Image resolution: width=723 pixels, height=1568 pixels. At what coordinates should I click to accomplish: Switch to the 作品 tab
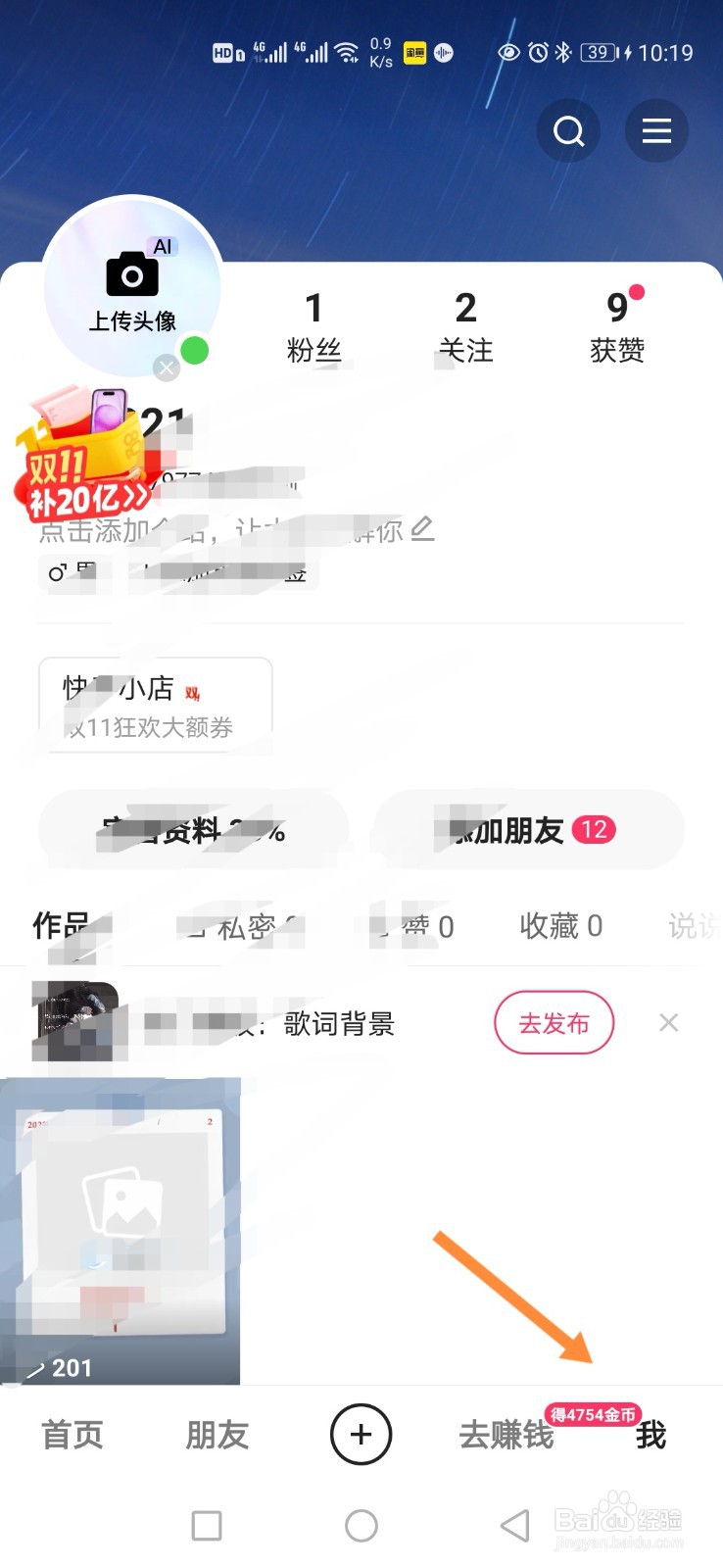coord(59,926)
